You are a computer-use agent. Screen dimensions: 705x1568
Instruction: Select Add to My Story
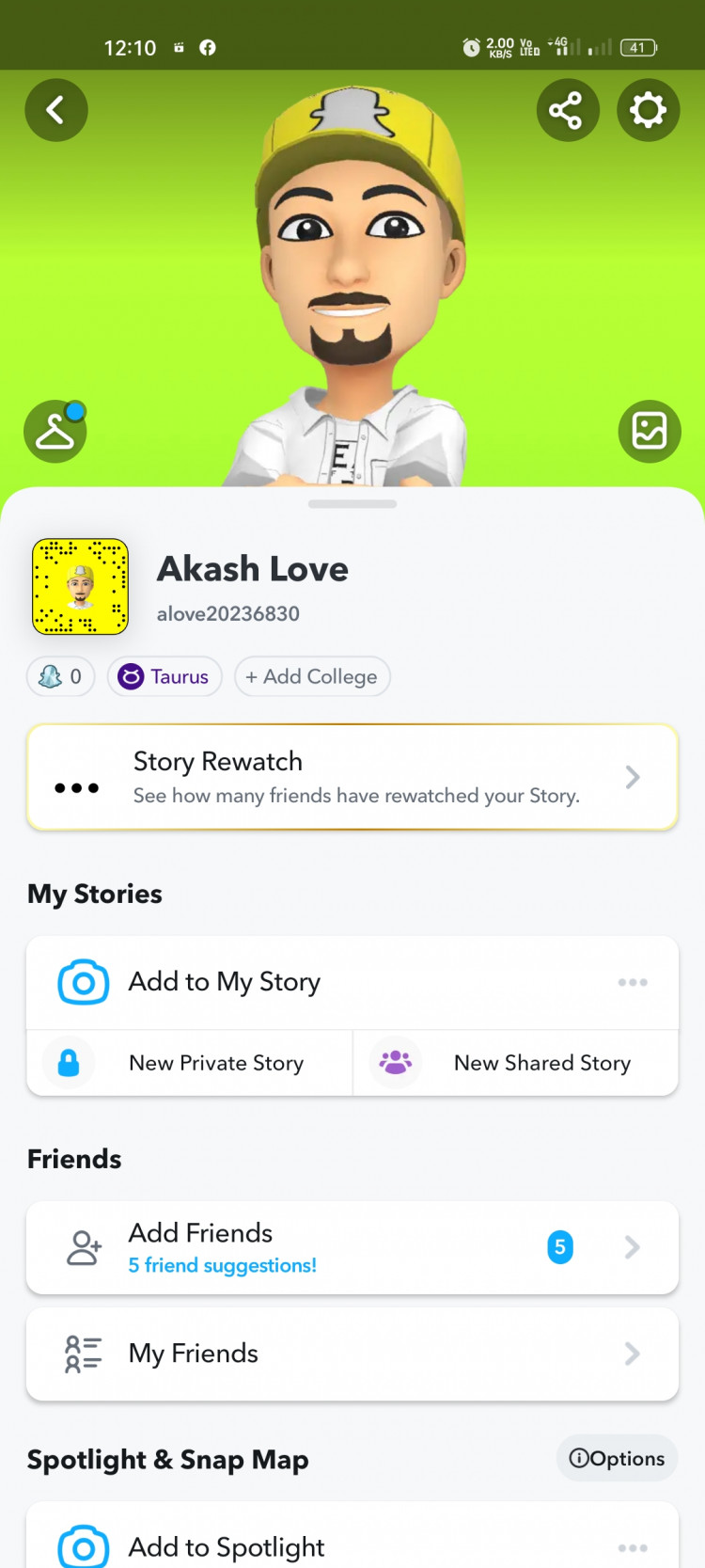pos(226,982)
